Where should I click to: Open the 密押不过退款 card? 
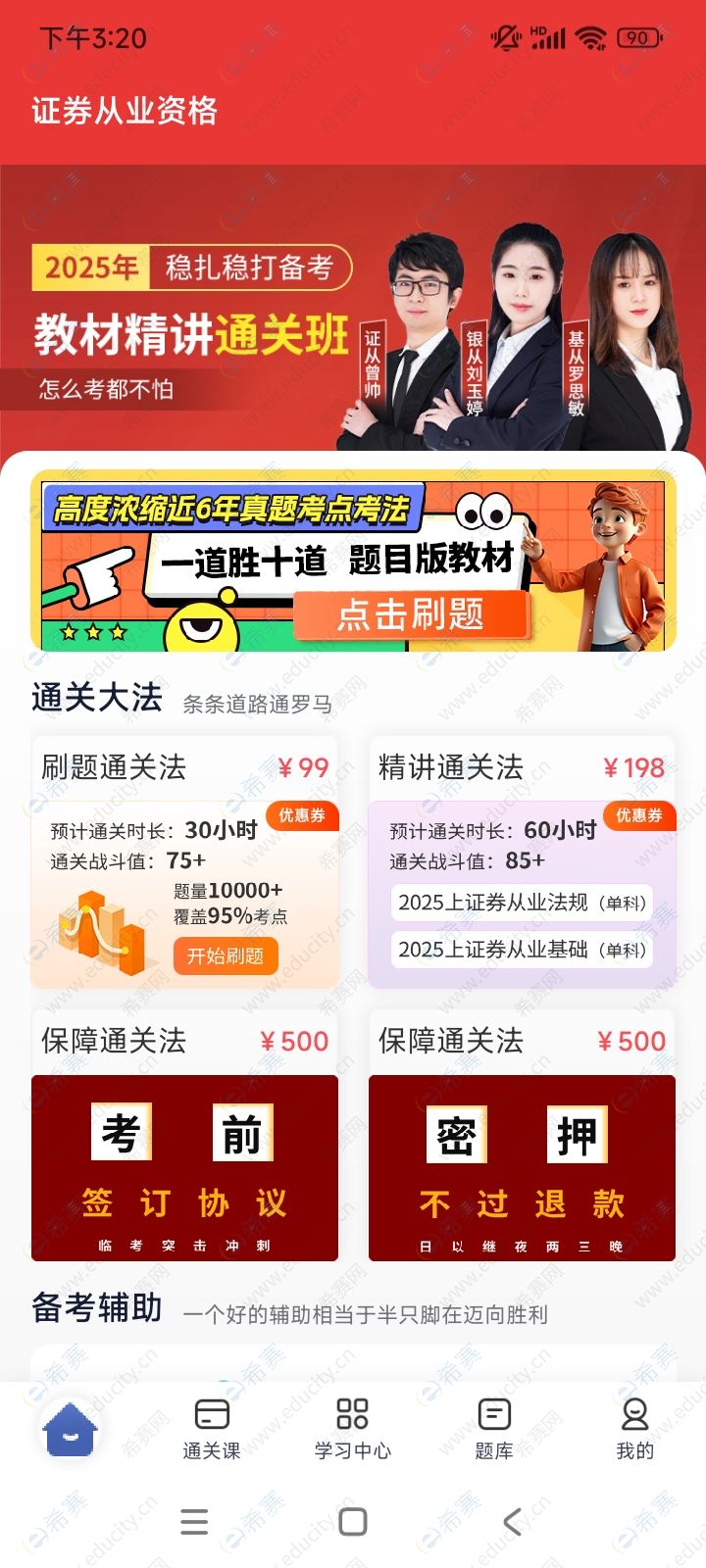[522, 1167]
